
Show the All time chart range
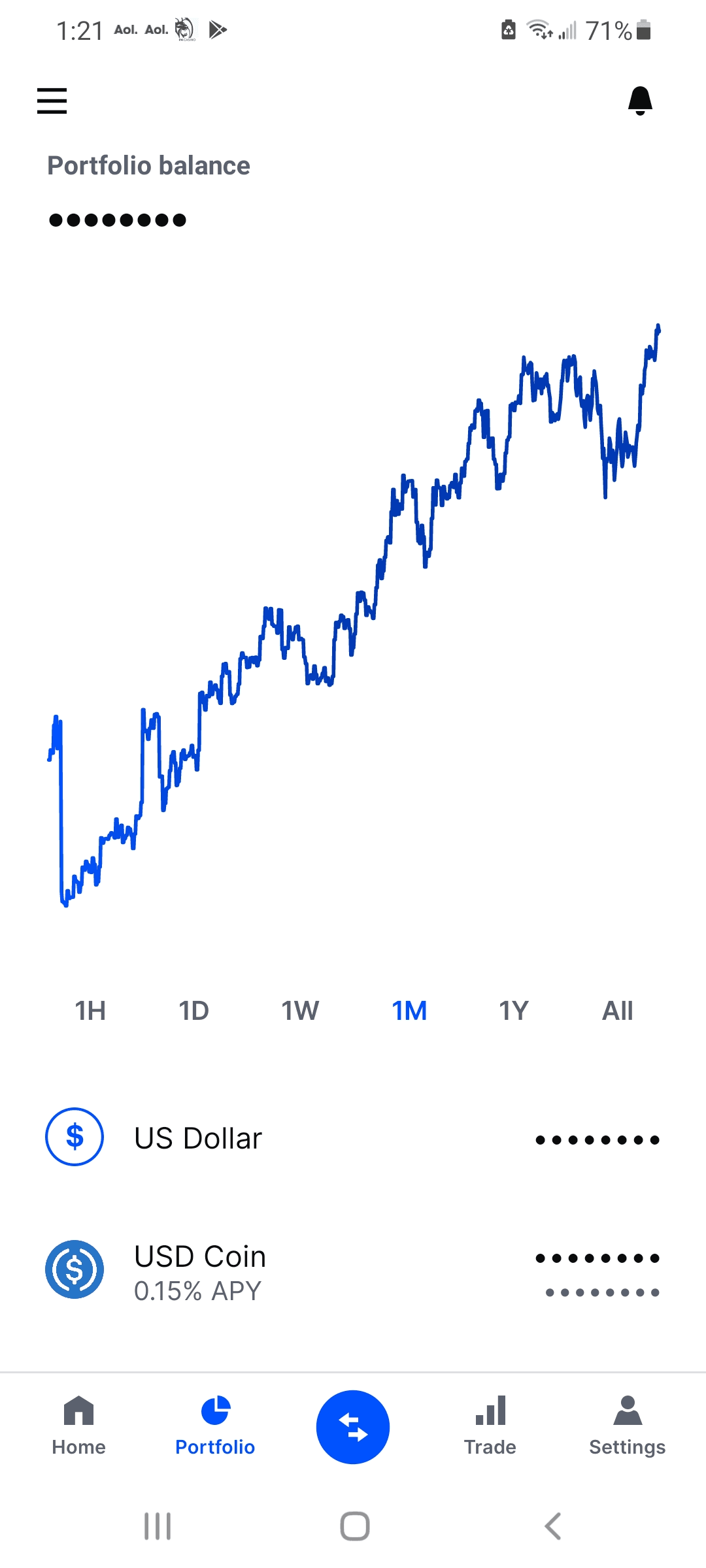click(x=618, y=1011)
